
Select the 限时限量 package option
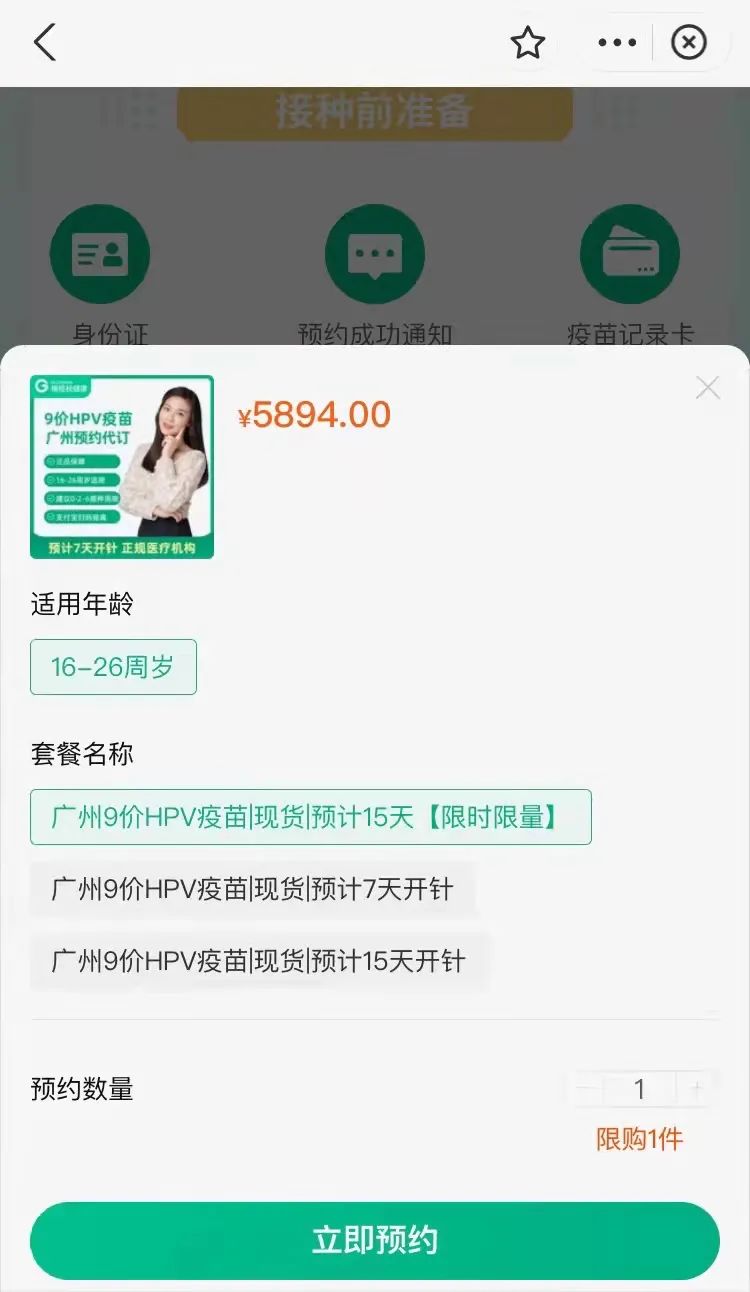(310, 817)
